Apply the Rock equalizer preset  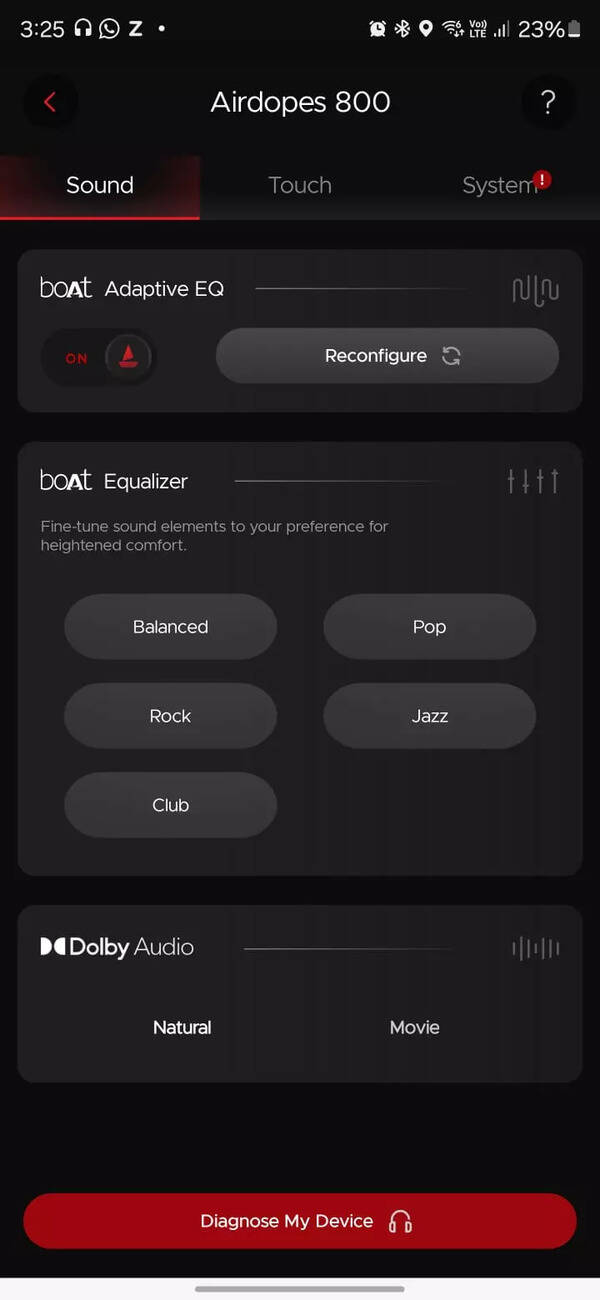[x=170, y=716]
